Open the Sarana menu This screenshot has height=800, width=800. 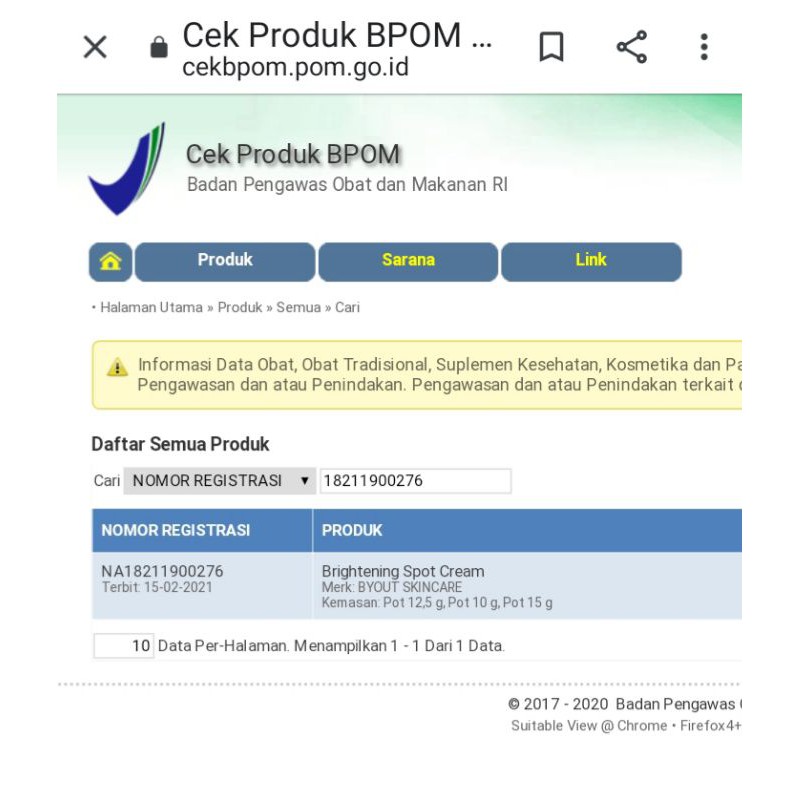(408, 261)
